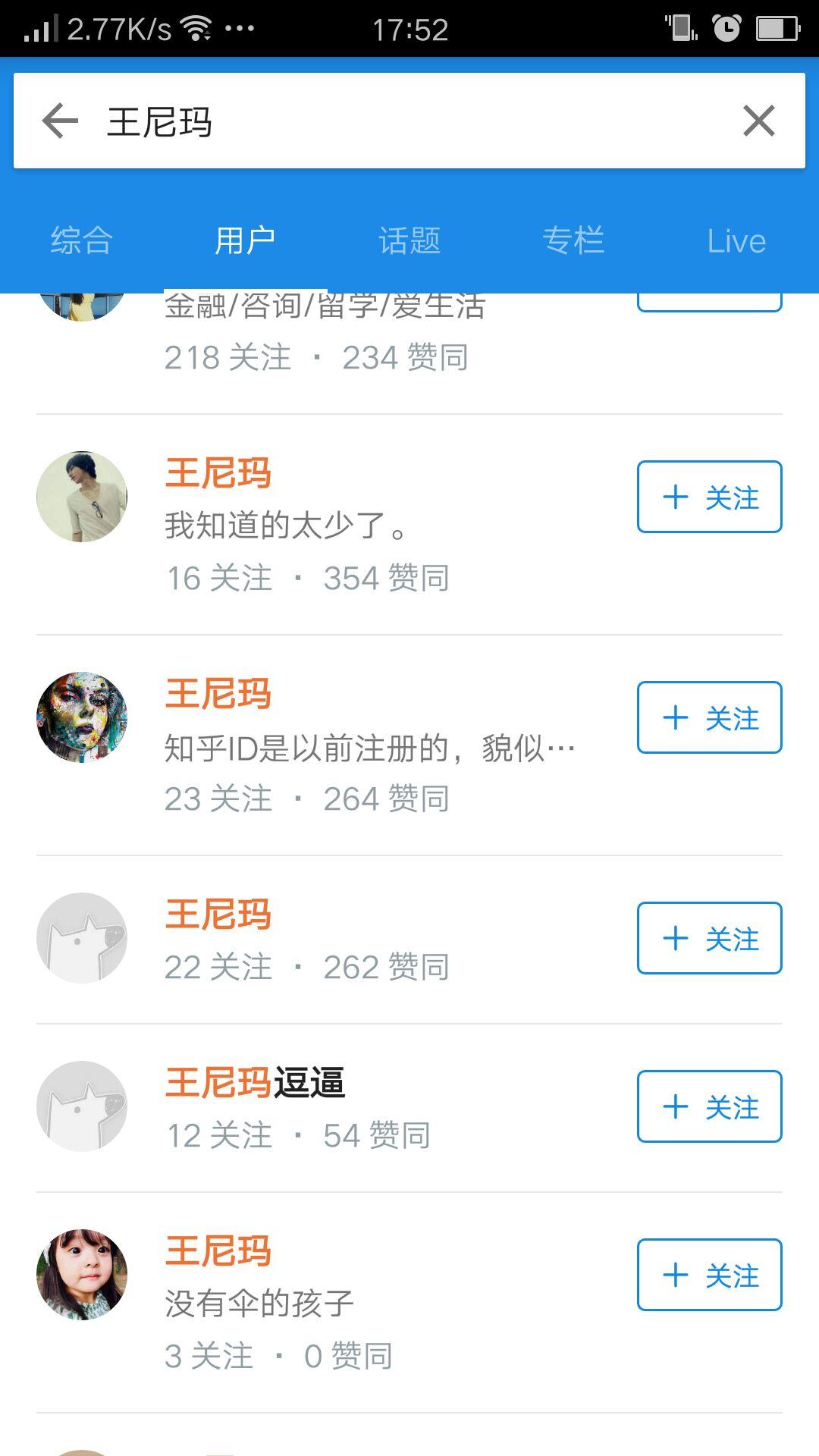Open the 专栏 tab
Image resolution: width=819 pixels, height=1456 pixels.
pos(573,241)
